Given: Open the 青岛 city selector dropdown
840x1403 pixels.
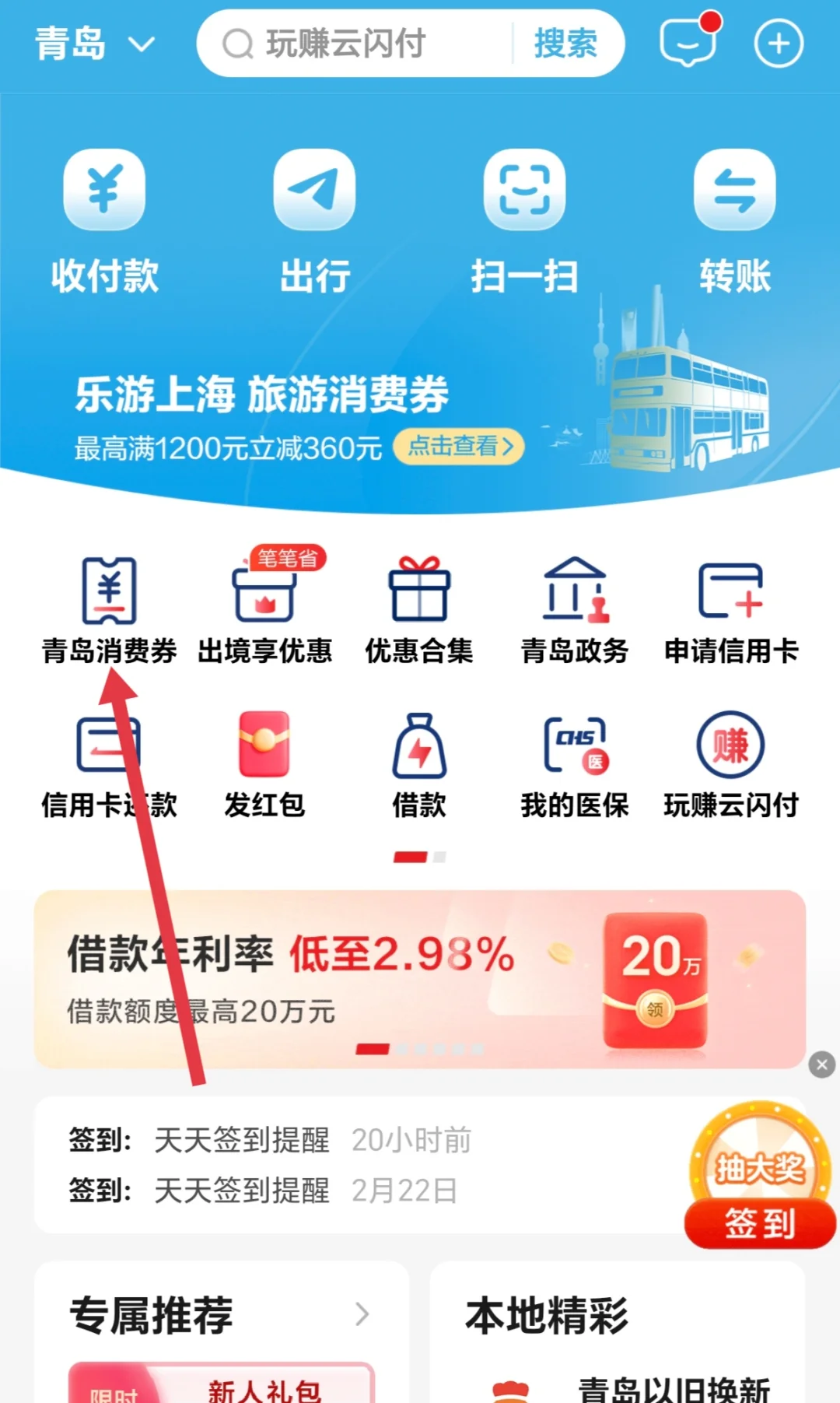Looking at the screenshot, I should tap(94, 44).
